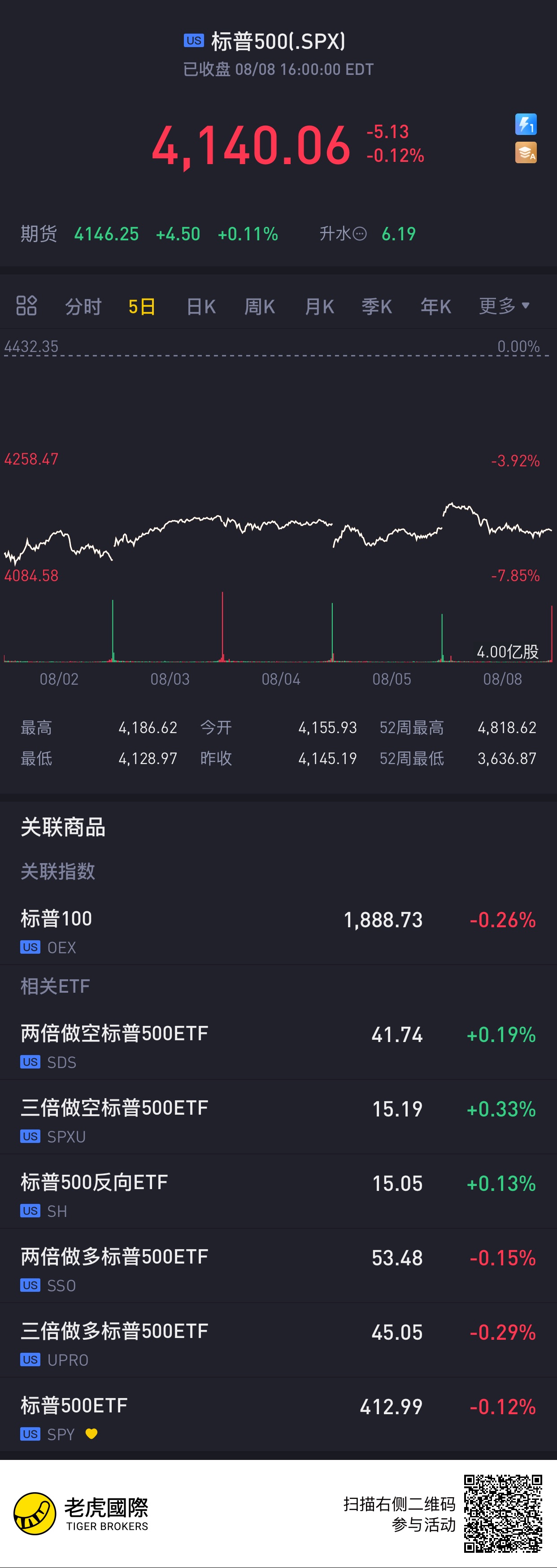The image size is (557, 1568).
Task: Open 三倍做多标普500ETF UPRO
Action: [x=278, y=1343]
